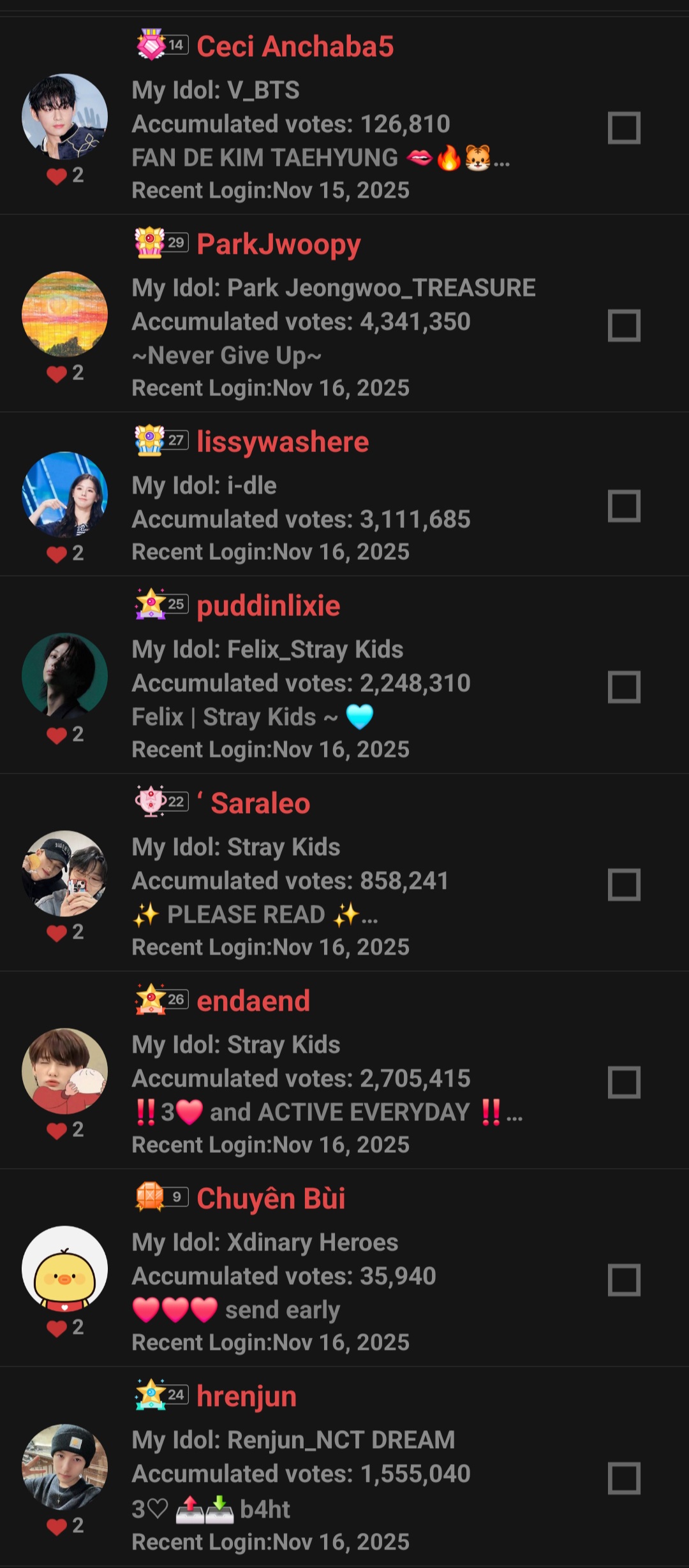689x1568 pixels.
Task: Open the username puddinlixie
Action: (269, 606)
